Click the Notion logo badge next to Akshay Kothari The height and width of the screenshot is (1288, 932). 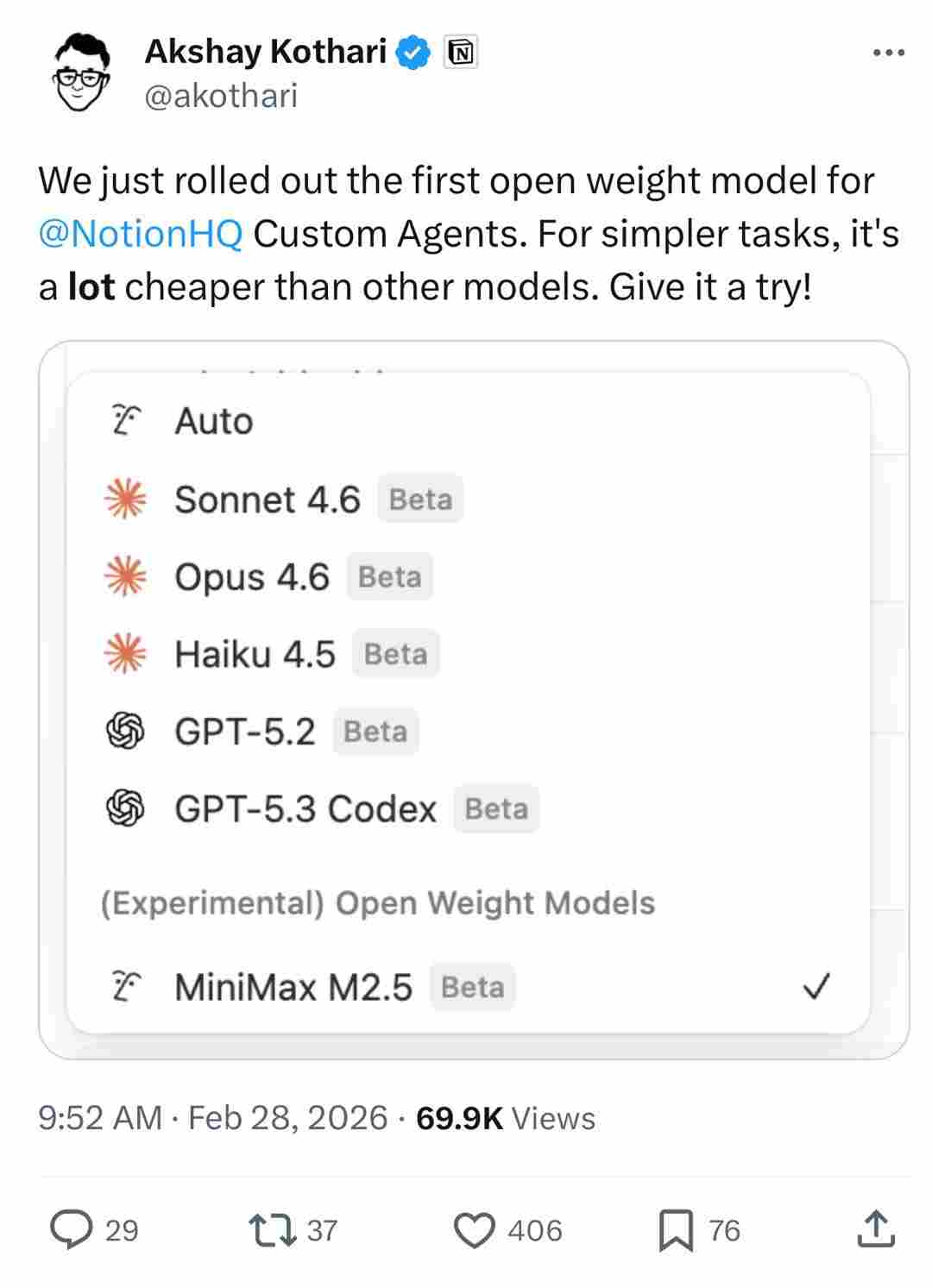coord(462,52)
